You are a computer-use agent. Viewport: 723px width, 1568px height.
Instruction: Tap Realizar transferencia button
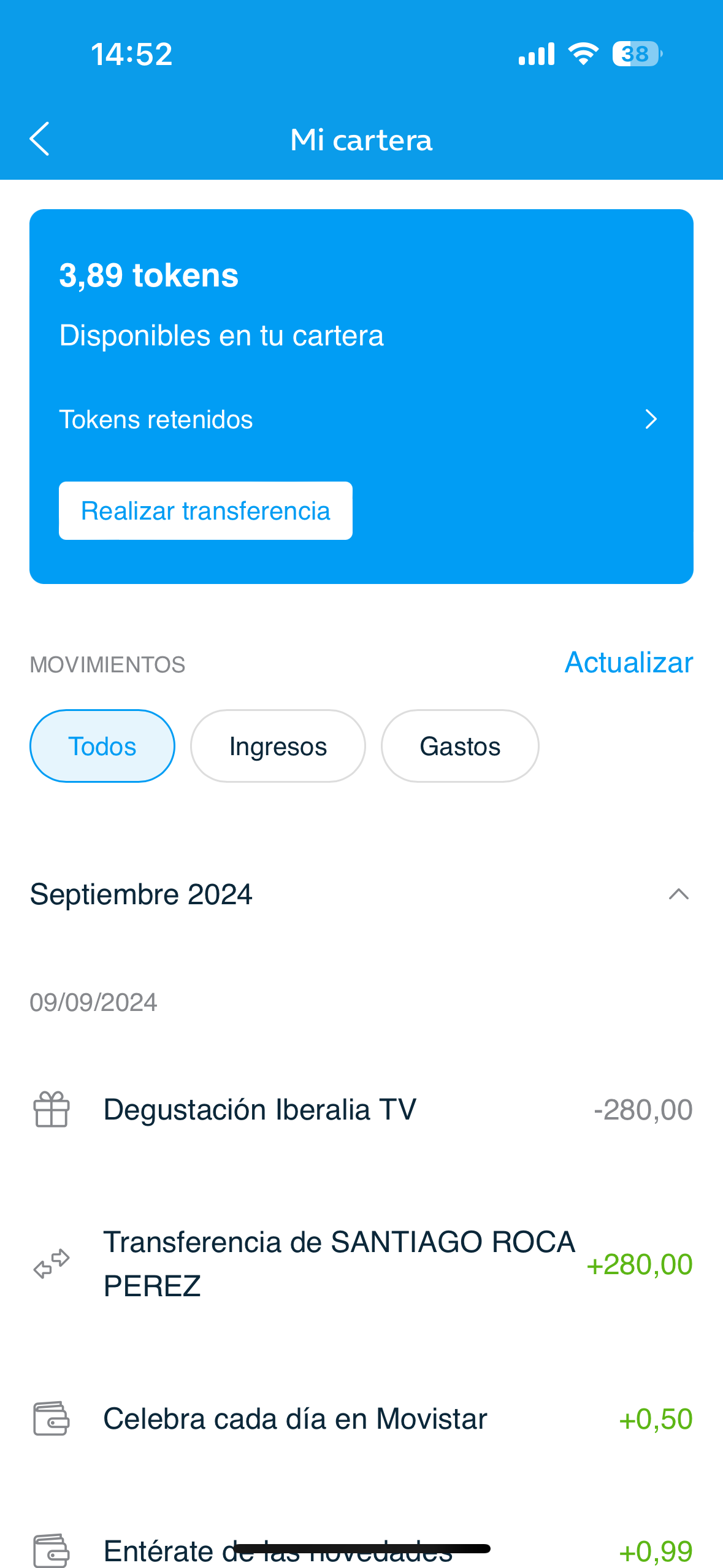205,511
